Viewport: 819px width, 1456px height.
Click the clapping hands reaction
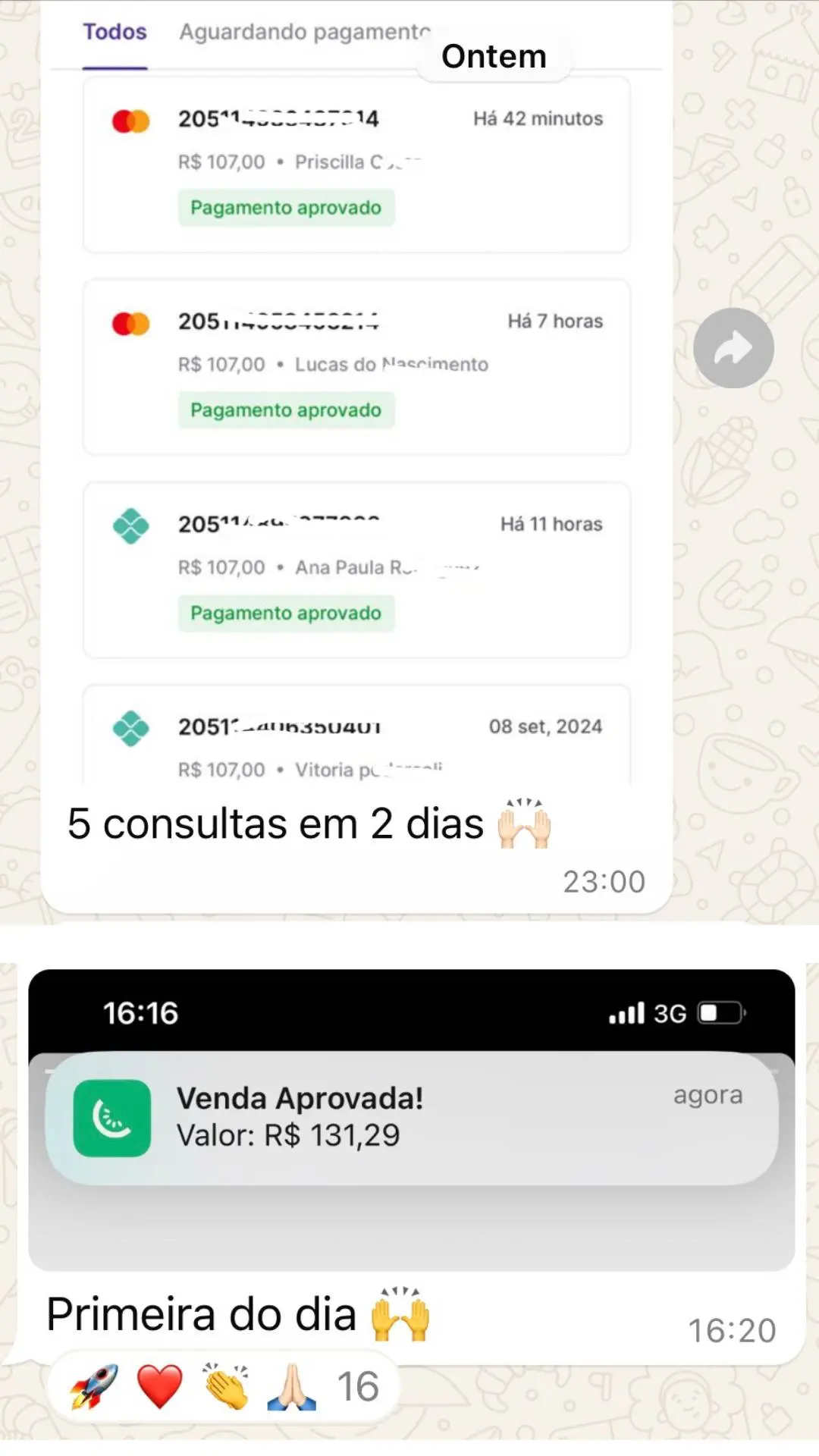pos(226,1384)
